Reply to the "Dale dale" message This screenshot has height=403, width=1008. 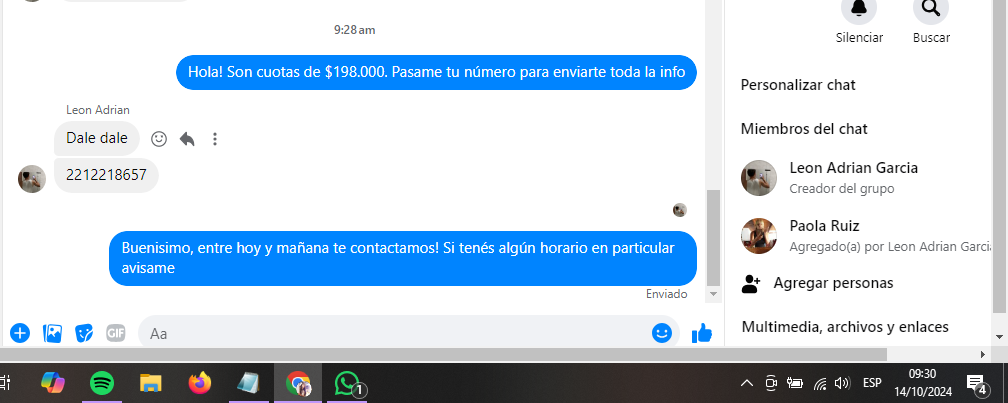click(x=187, y=139)
